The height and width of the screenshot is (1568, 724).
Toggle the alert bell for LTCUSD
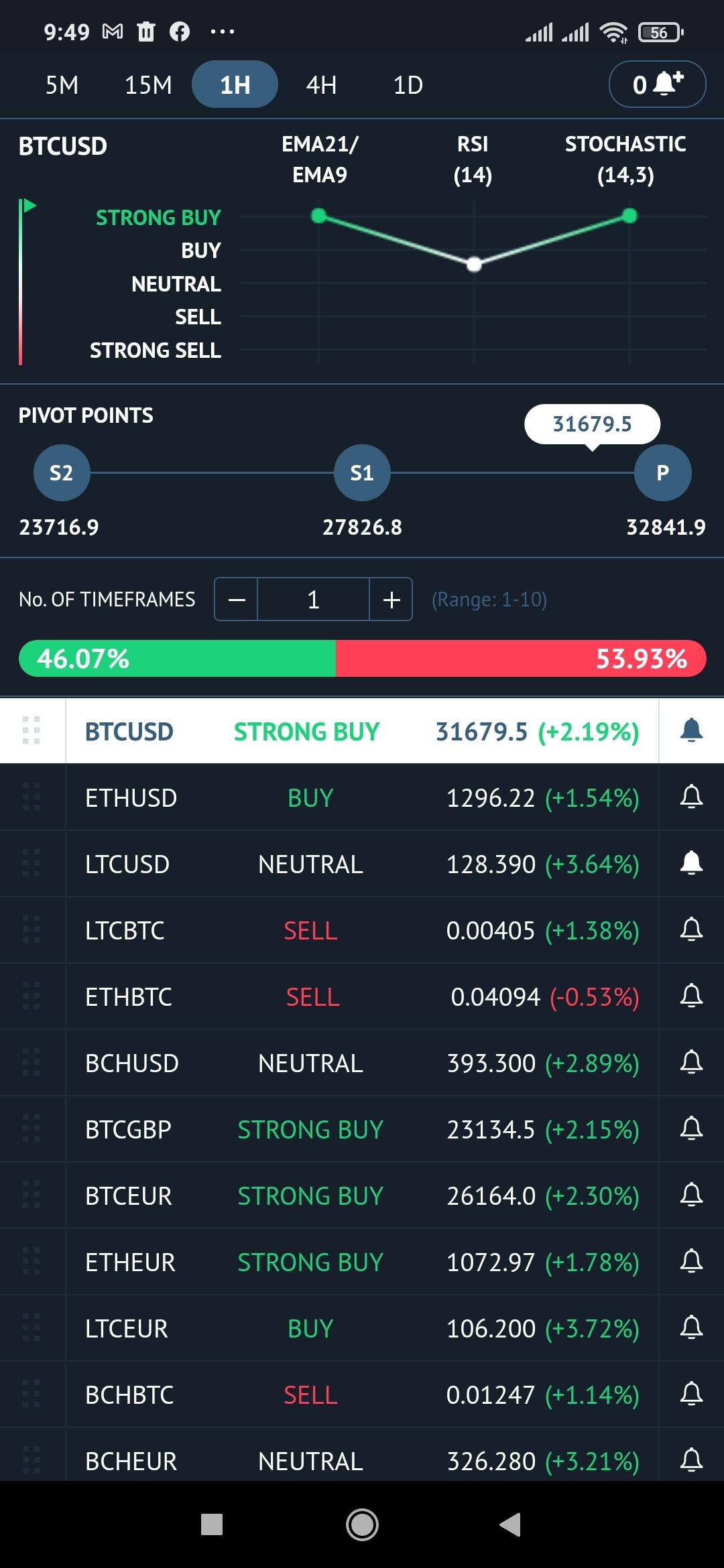click(x=691, y=864)
